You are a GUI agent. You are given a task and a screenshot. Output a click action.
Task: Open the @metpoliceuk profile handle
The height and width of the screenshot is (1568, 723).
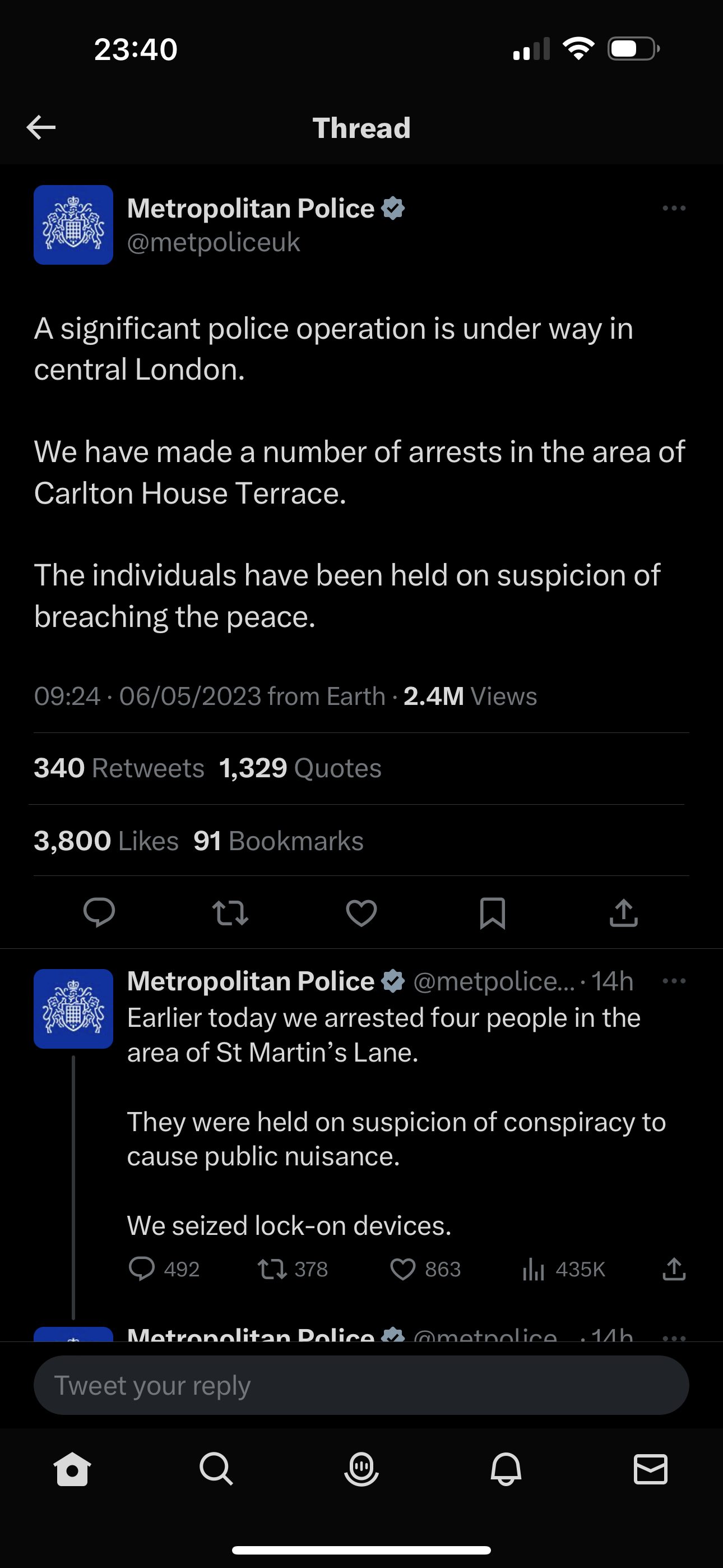pyautogui.click(x=214, y=242)
